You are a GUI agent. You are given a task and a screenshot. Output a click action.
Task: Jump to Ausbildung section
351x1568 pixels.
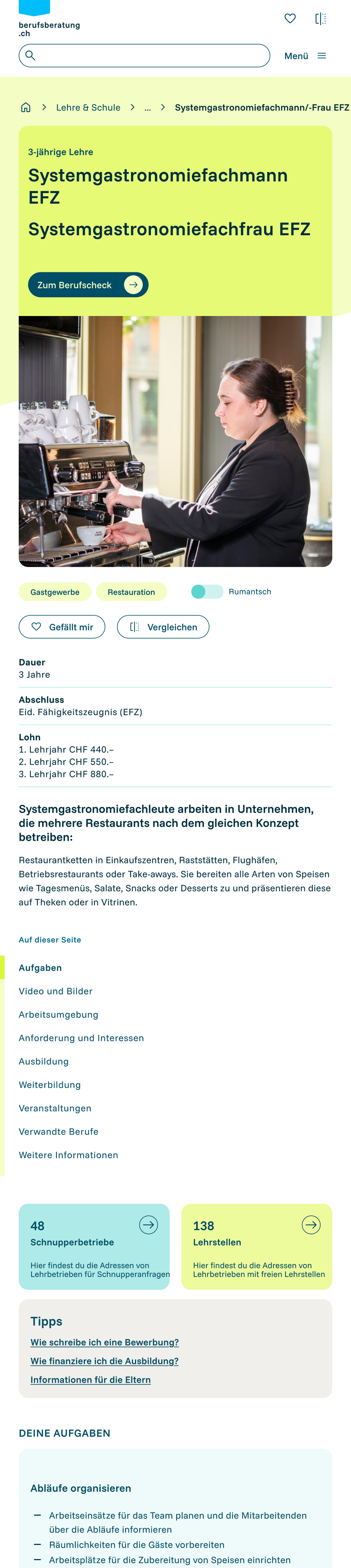[x=44, y=1061]
